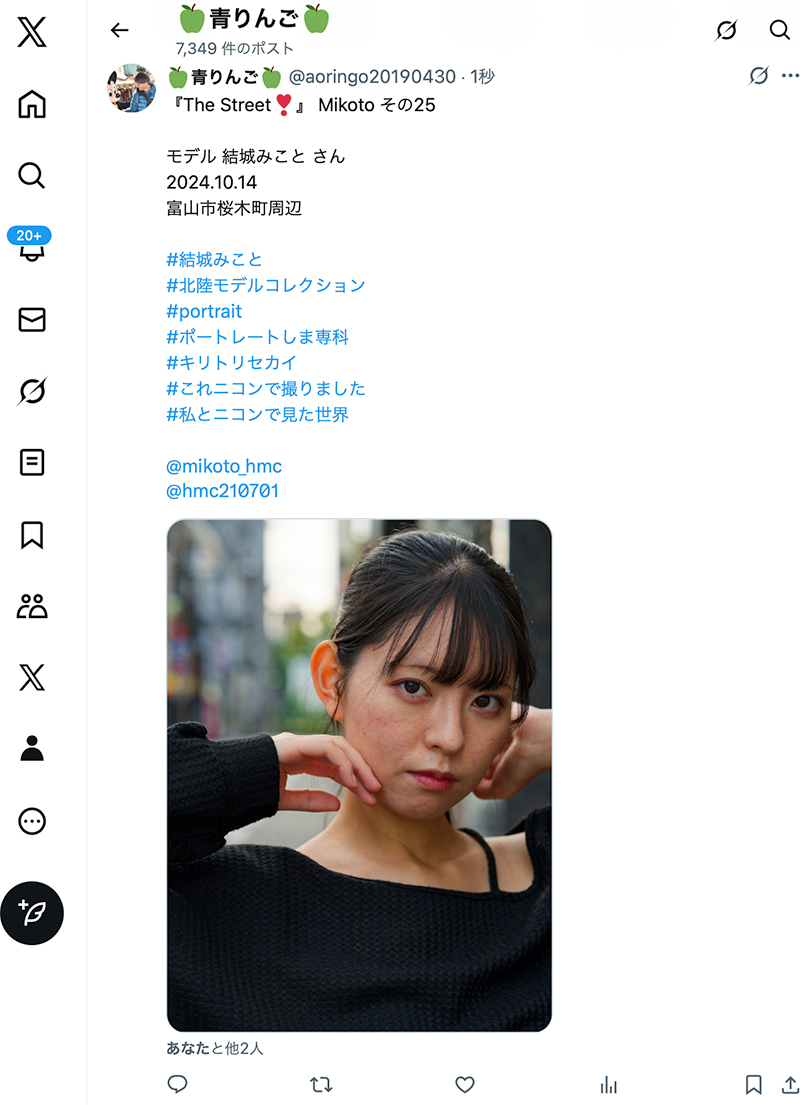Open Communities in the sidebar

click(x=32, y=606)
